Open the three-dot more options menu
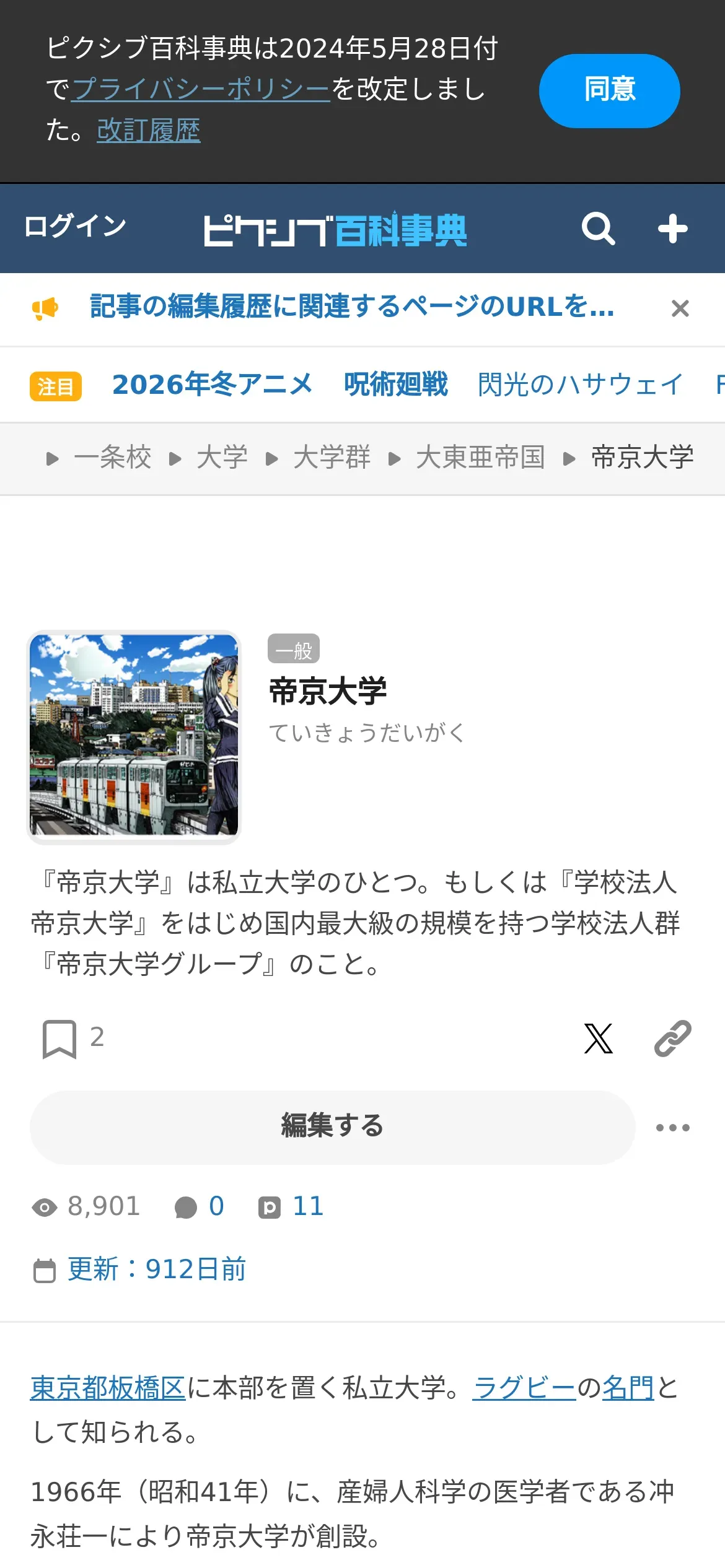 672,1128
